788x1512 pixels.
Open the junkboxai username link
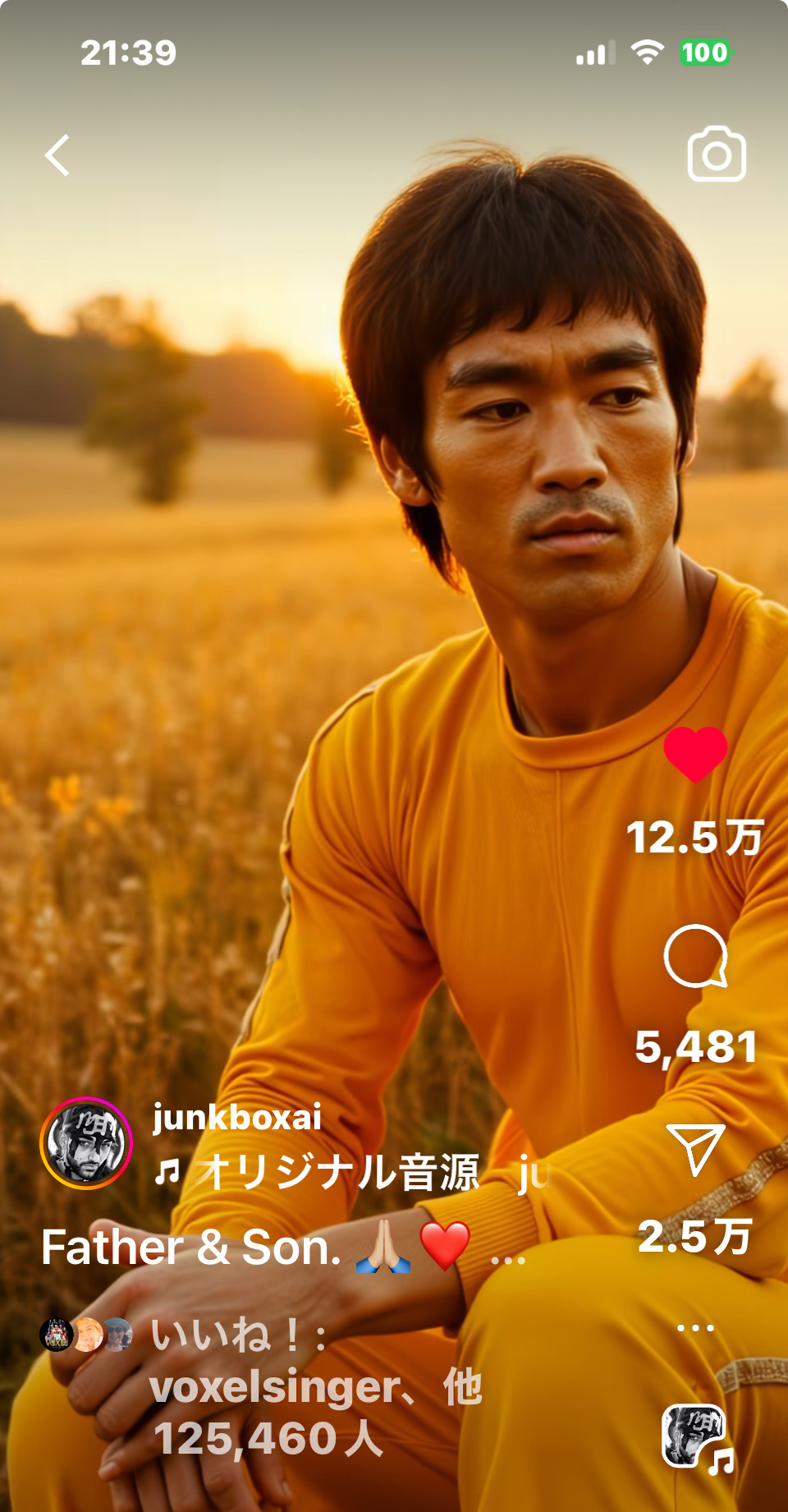point(237,1118)
